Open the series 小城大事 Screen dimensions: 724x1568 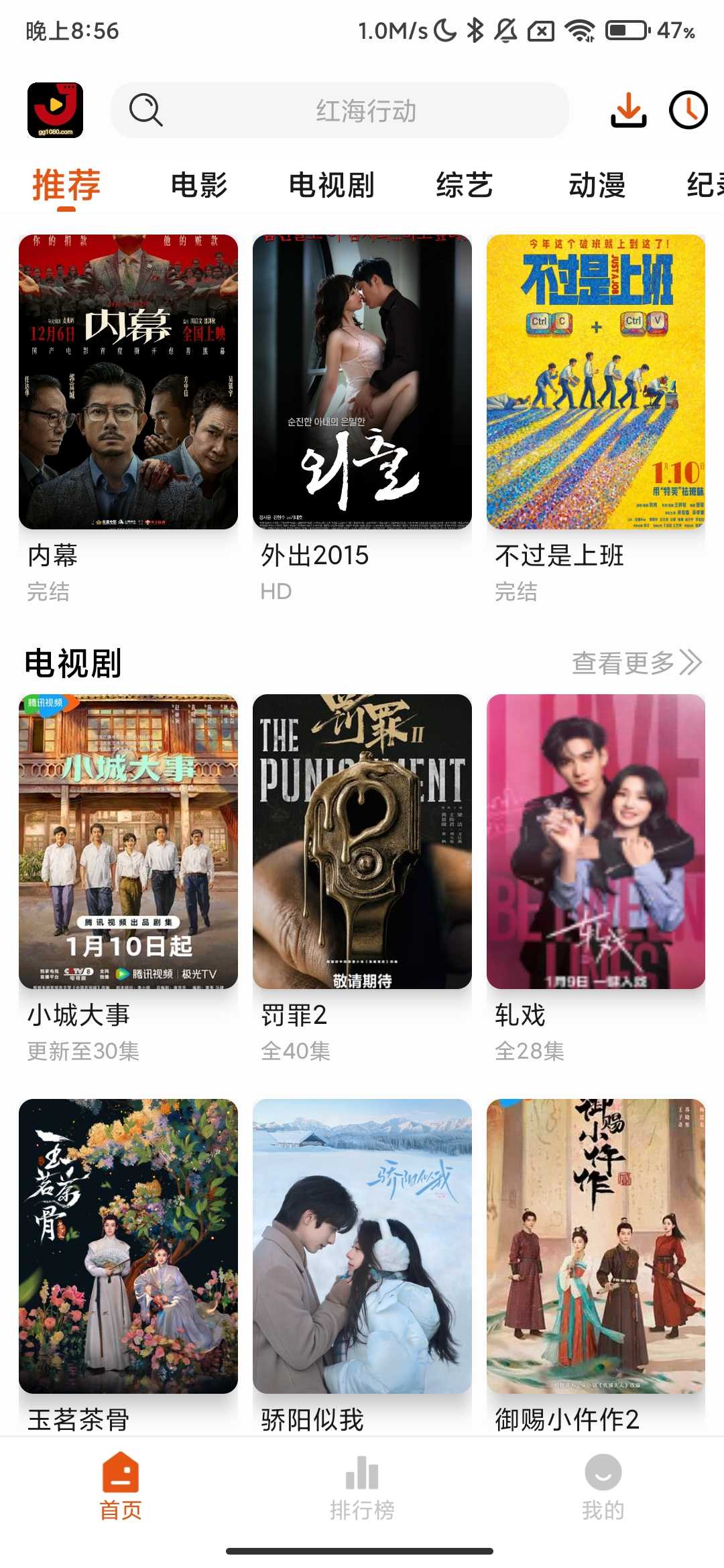(128, 842)
